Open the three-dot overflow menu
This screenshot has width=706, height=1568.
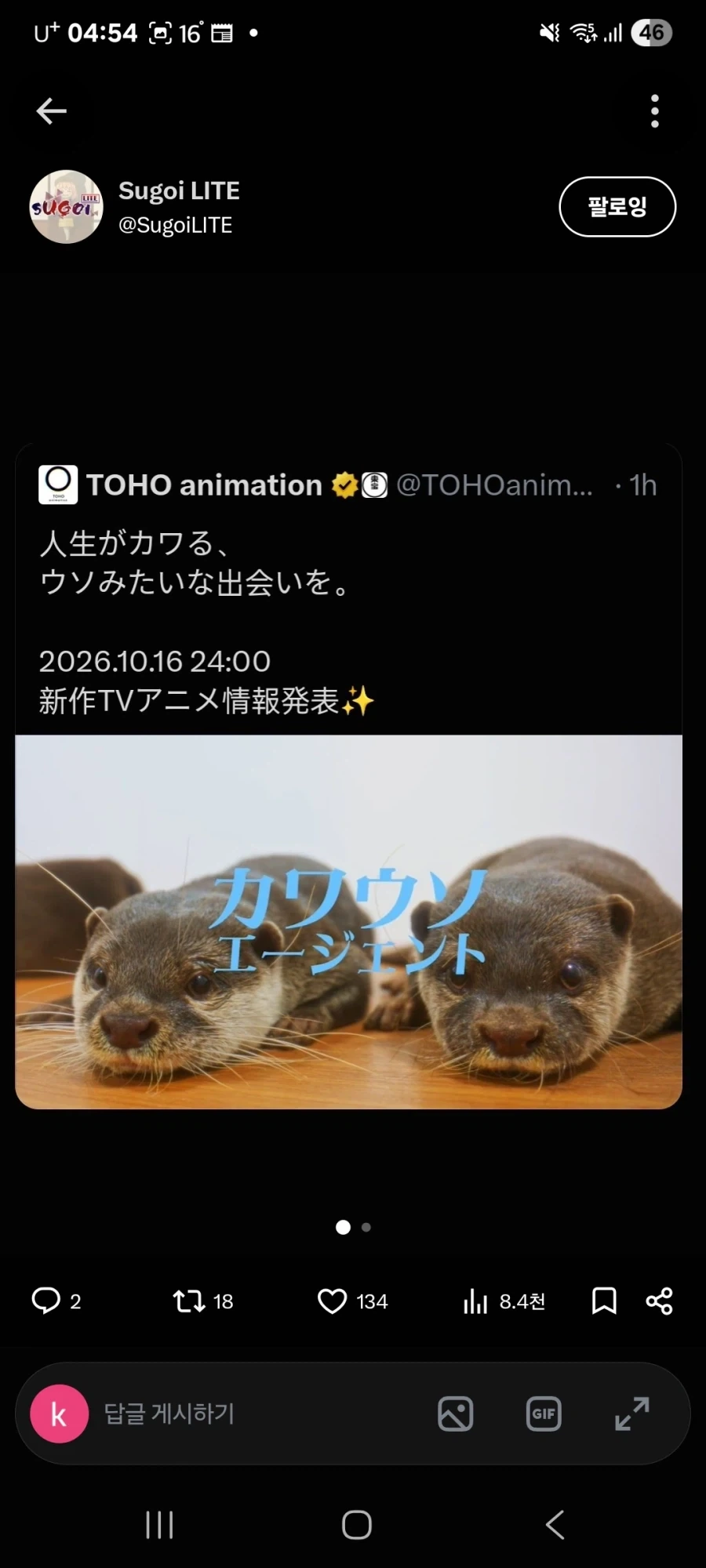655,111
